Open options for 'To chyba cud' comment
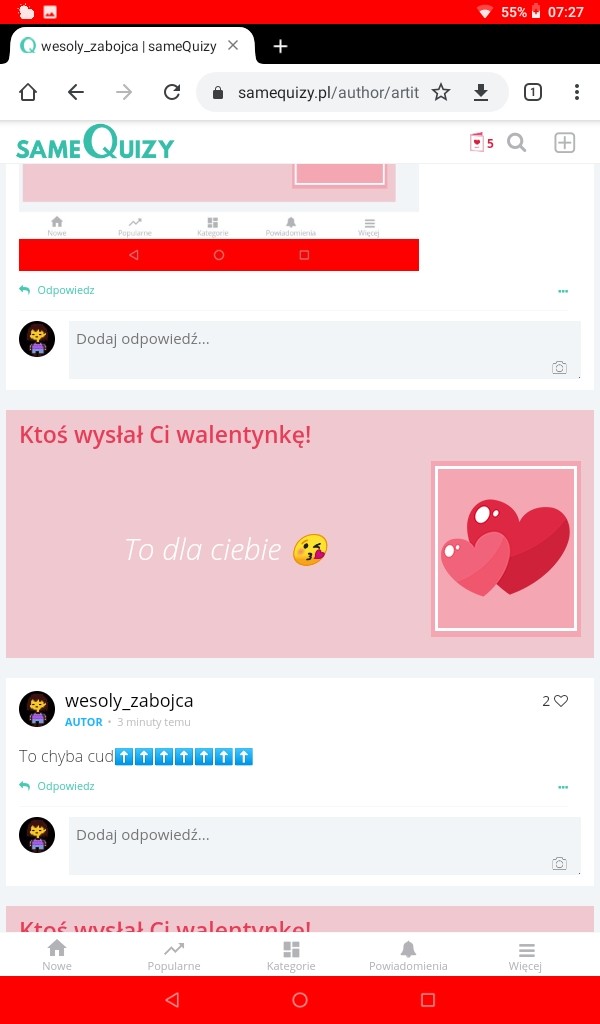This screenshot has height=1024, width=600. click(x=563, y=787)
